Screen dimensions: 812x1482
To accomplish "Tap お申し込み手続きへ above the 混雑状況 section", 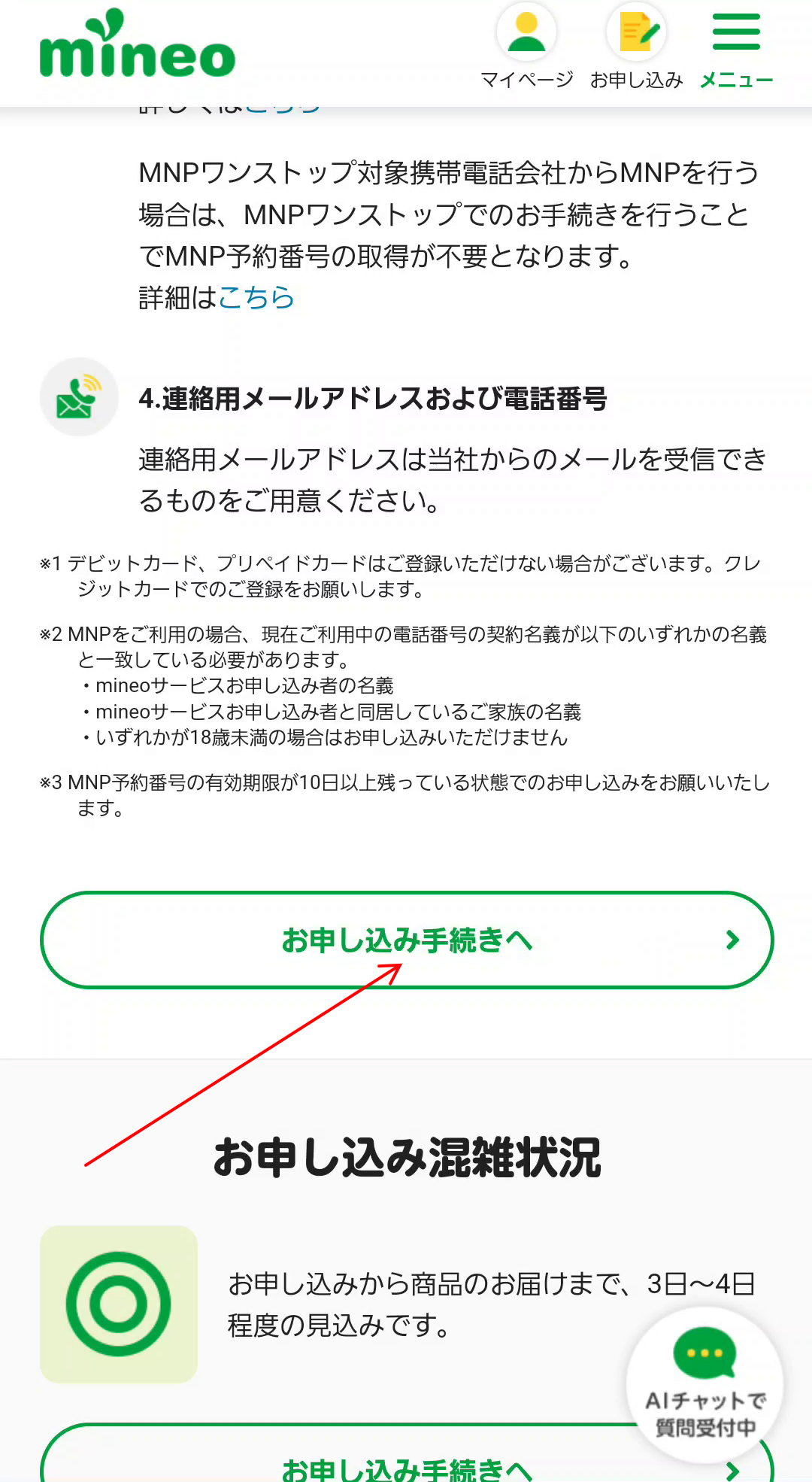I will pos(407,940).
